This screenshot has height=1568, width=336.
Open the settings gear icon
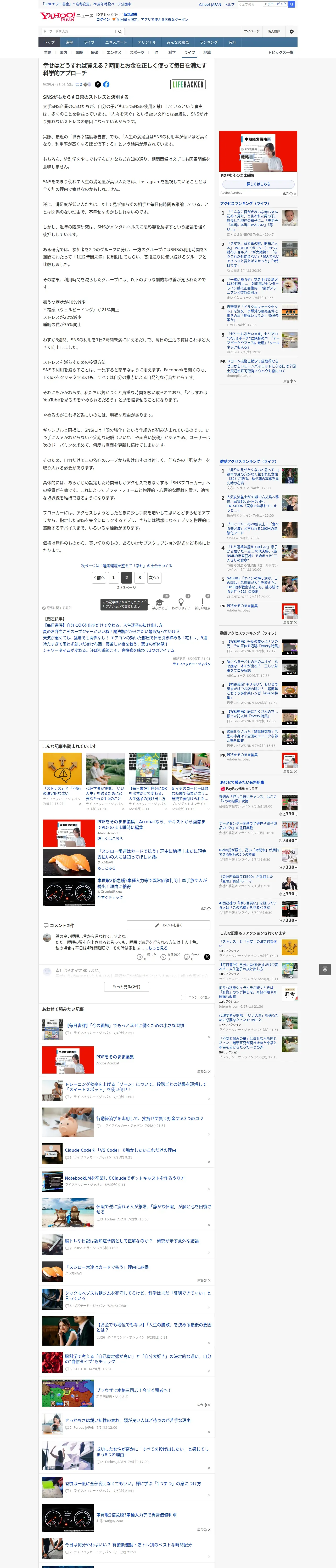coord(292,32)
